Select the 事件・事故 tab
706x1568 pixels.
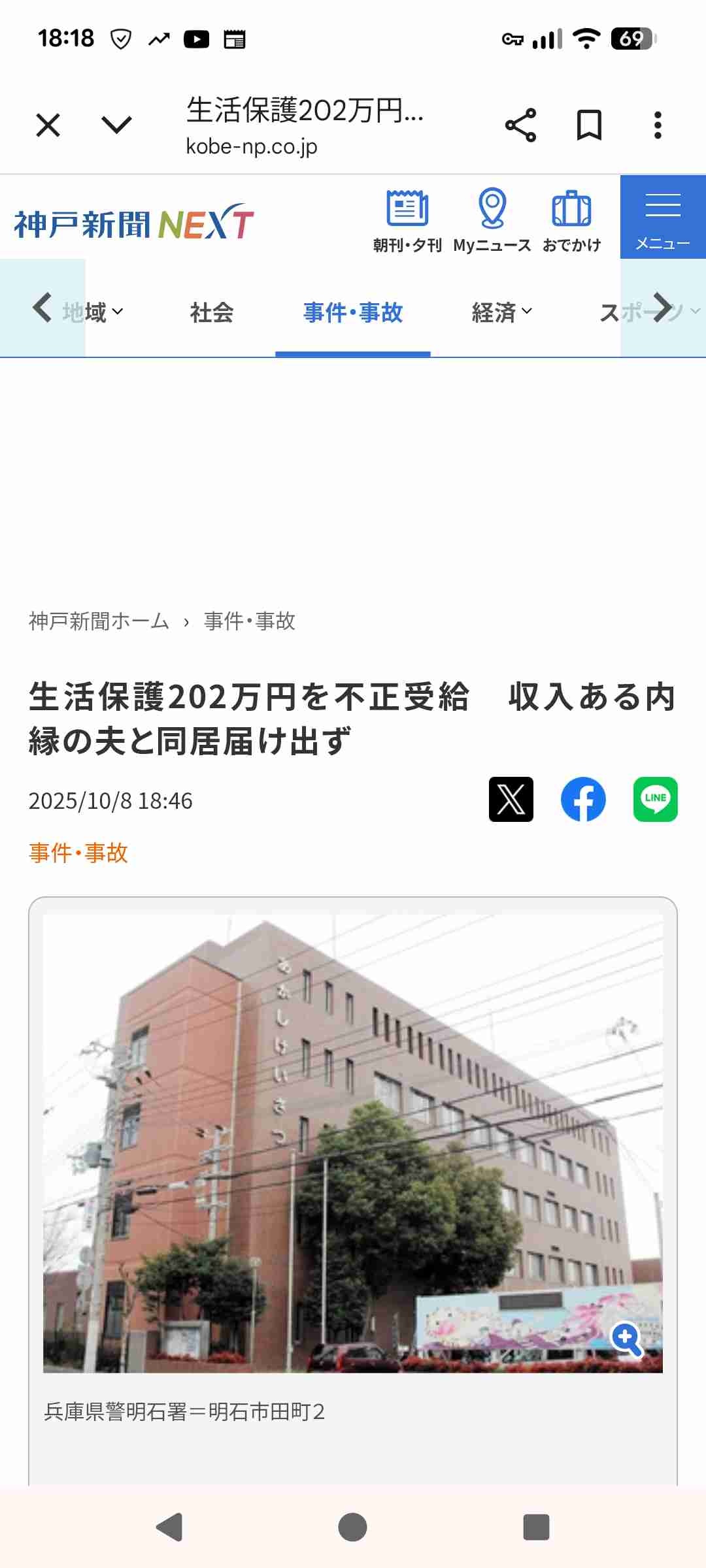click(353, 312)
